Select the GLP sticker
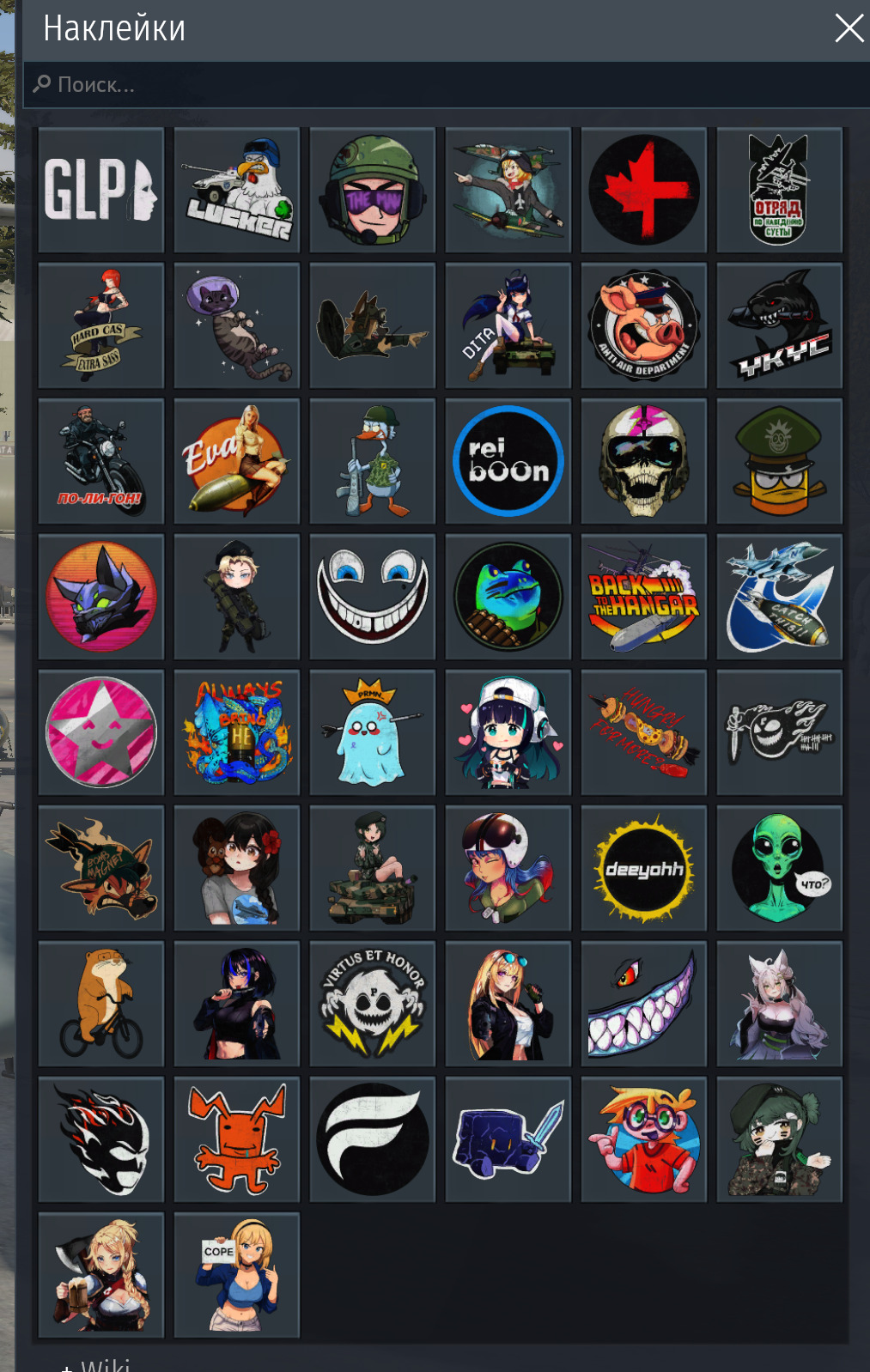This screenshot has width=870, height=1372. [x=101, y=190]
